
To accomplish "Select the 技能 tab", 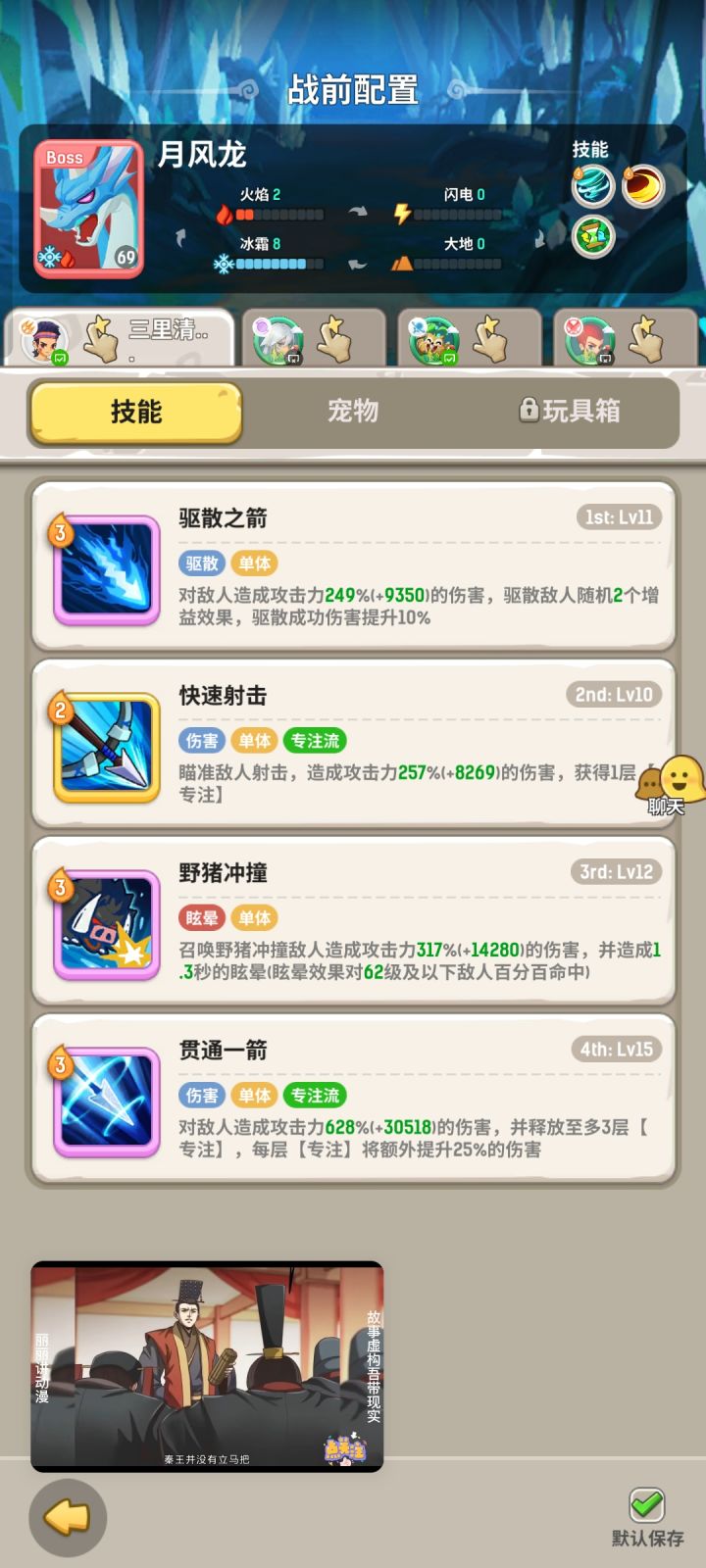I will 134,412.
